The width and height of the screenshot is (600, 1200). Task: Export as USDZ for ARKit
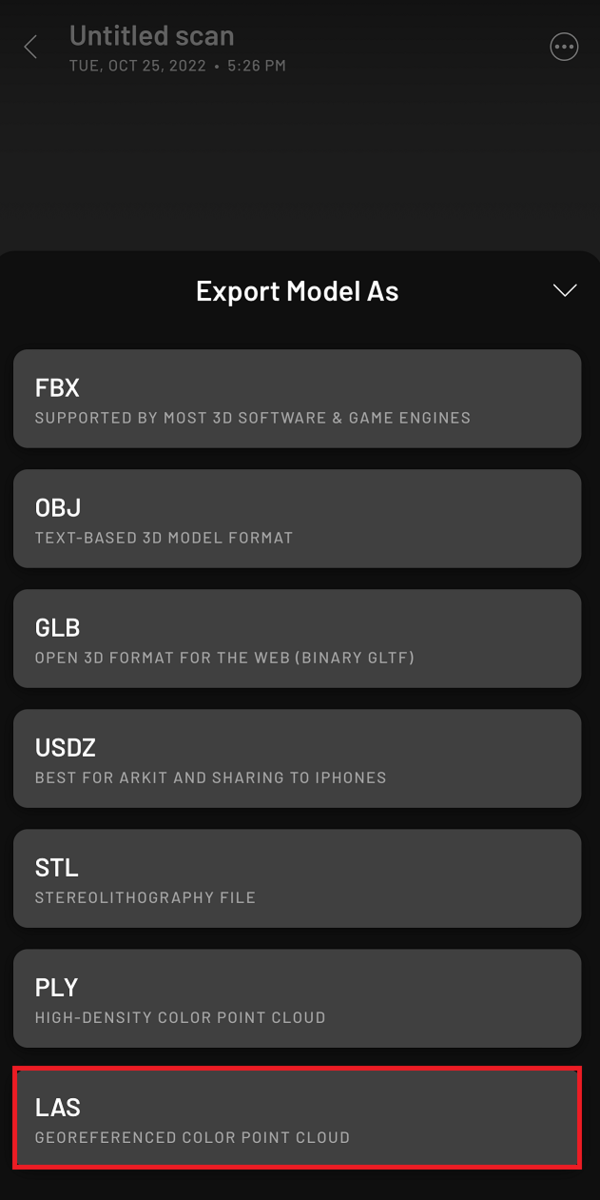pos(297,759)
